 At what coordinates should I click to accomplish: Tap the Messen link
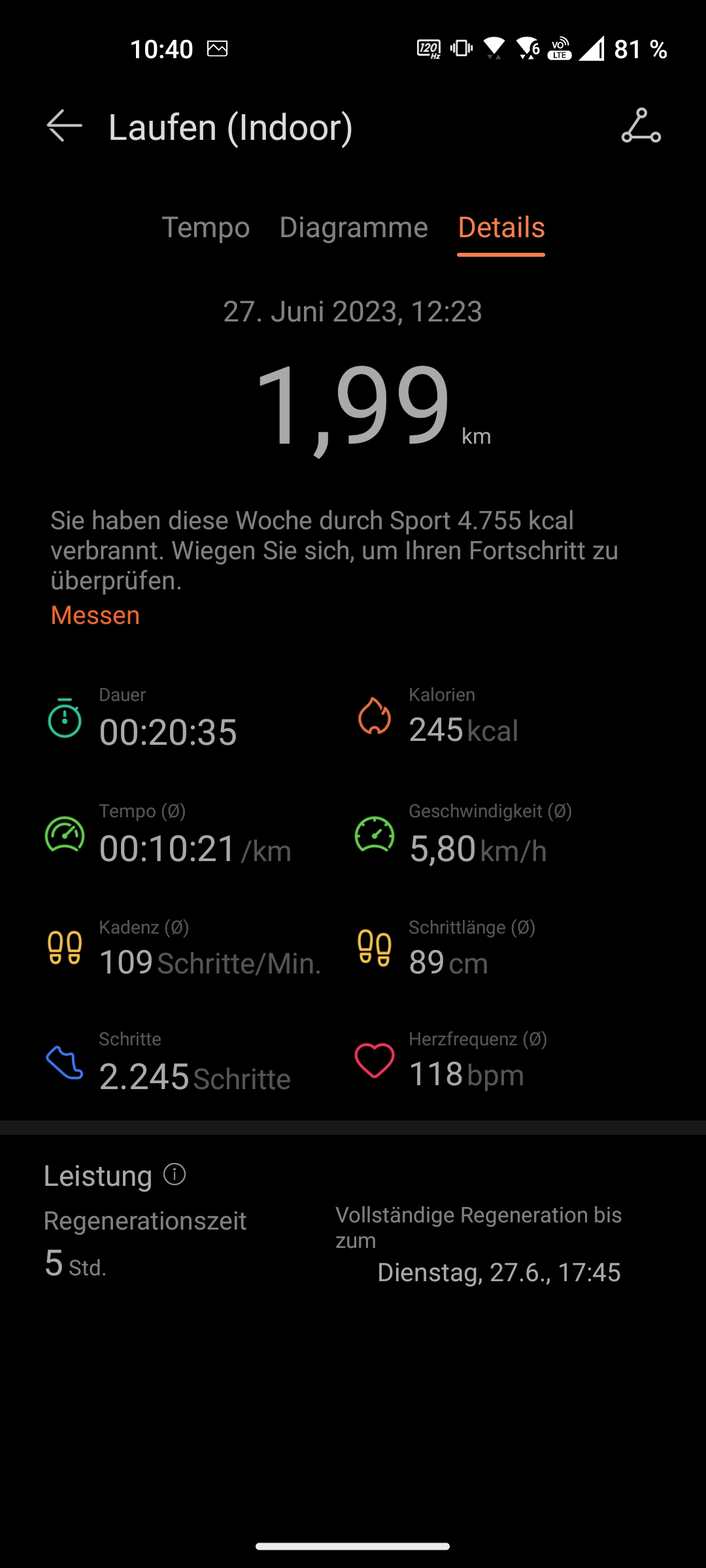click(95, 615)
